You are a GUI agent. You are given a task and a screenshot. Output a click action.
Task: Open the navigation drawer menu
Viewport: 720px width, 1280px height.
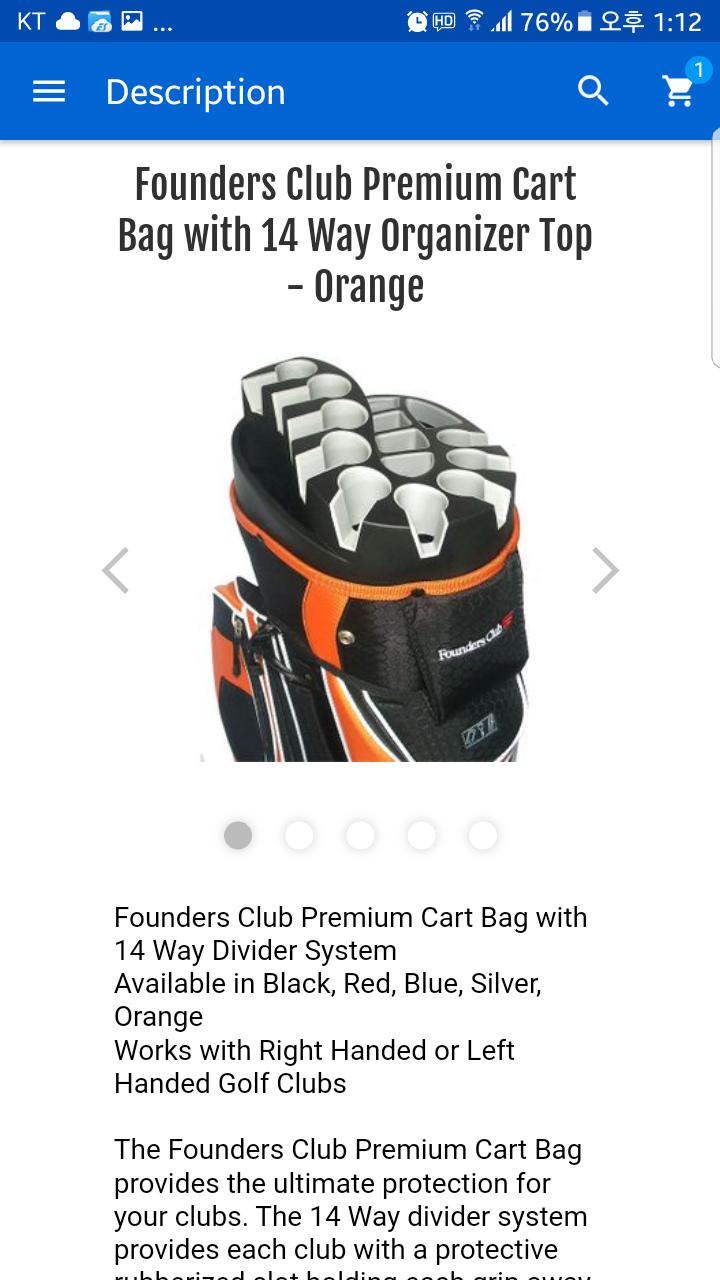coord(49,92)
